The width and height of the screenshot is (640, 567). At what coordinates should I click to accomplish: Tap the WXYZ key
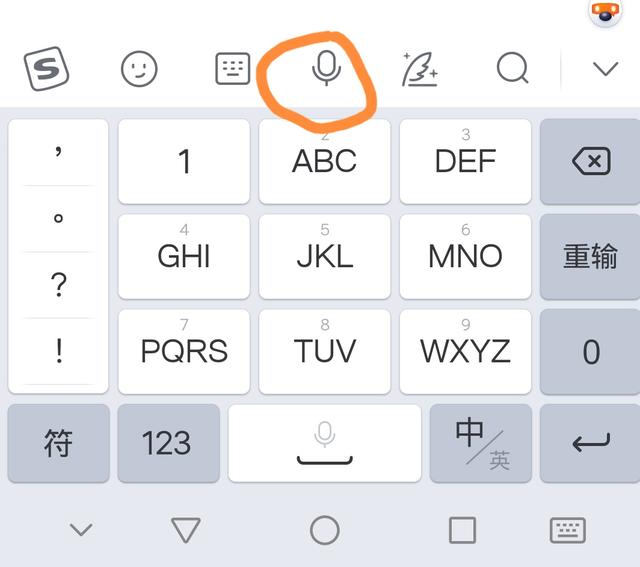pos(465,351)
